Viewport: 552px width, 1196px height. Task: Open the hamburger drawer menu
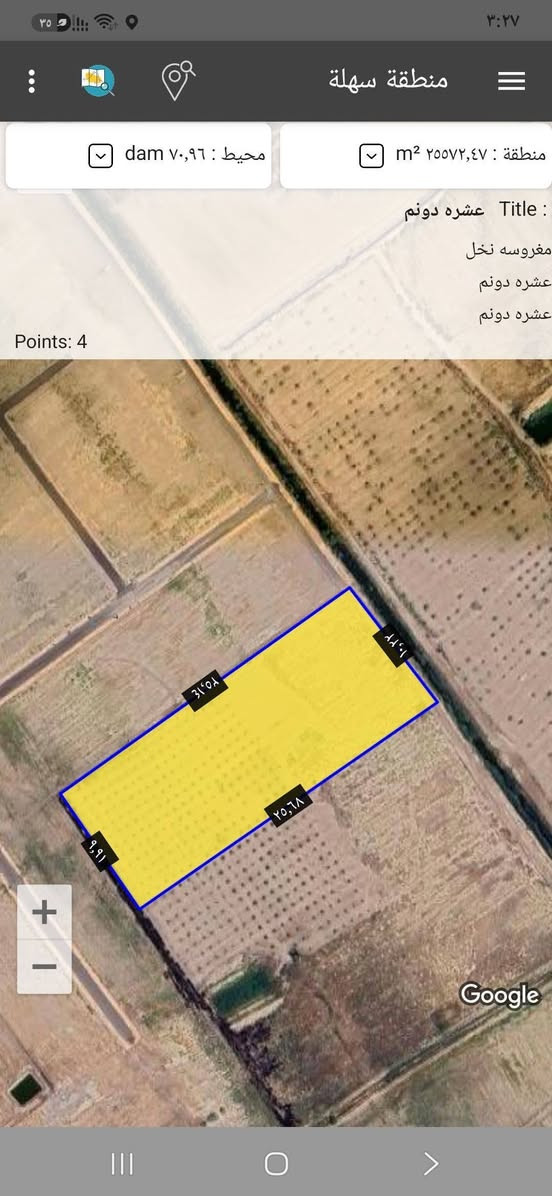click(x=512, y=81)
